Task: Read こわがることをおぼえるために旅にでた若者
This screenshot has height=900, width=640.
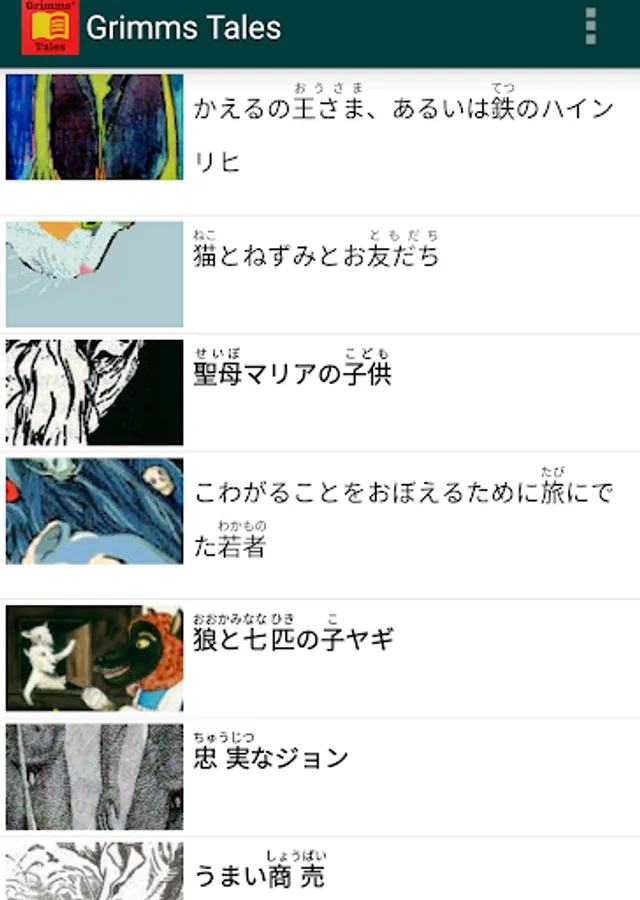Action: tap(403, 518)
